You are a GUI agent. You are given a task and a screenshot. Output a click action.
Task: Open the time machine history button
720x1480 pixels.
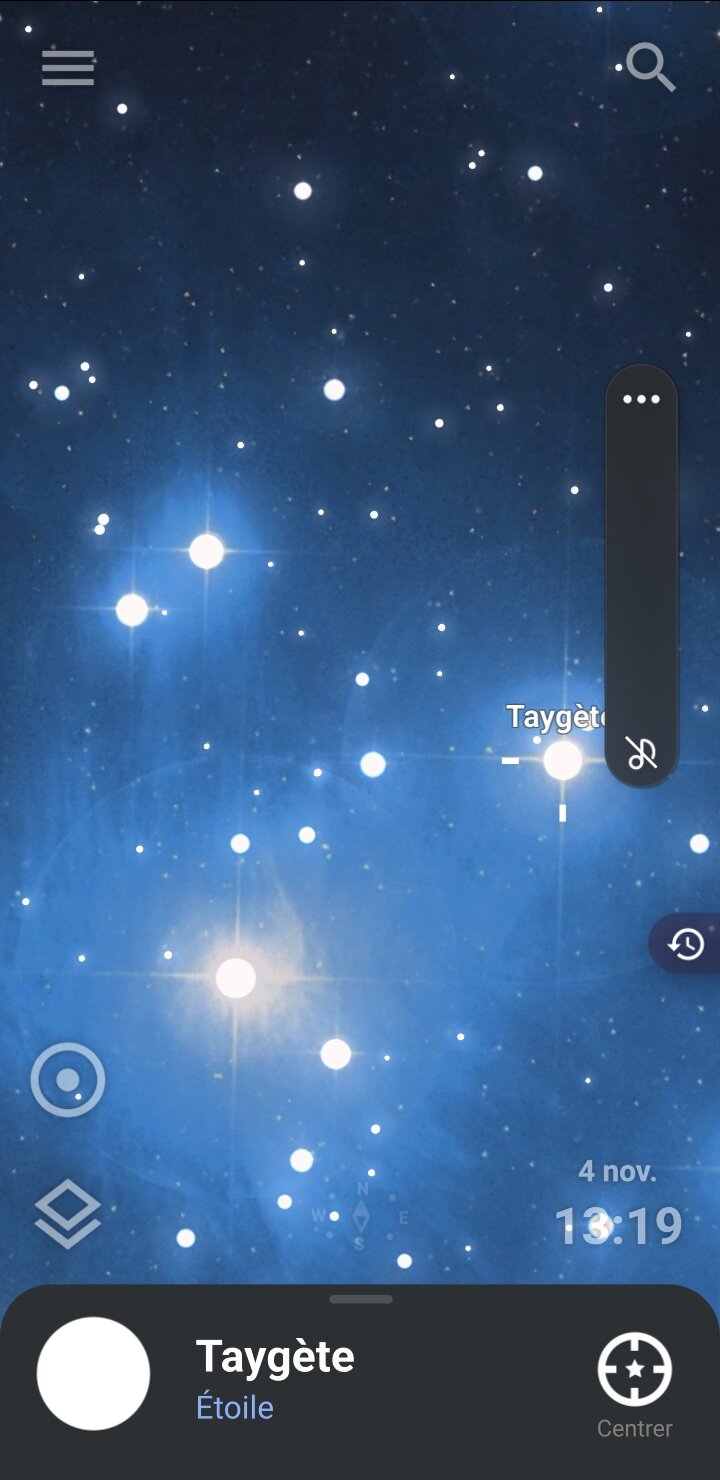point(687,944)
